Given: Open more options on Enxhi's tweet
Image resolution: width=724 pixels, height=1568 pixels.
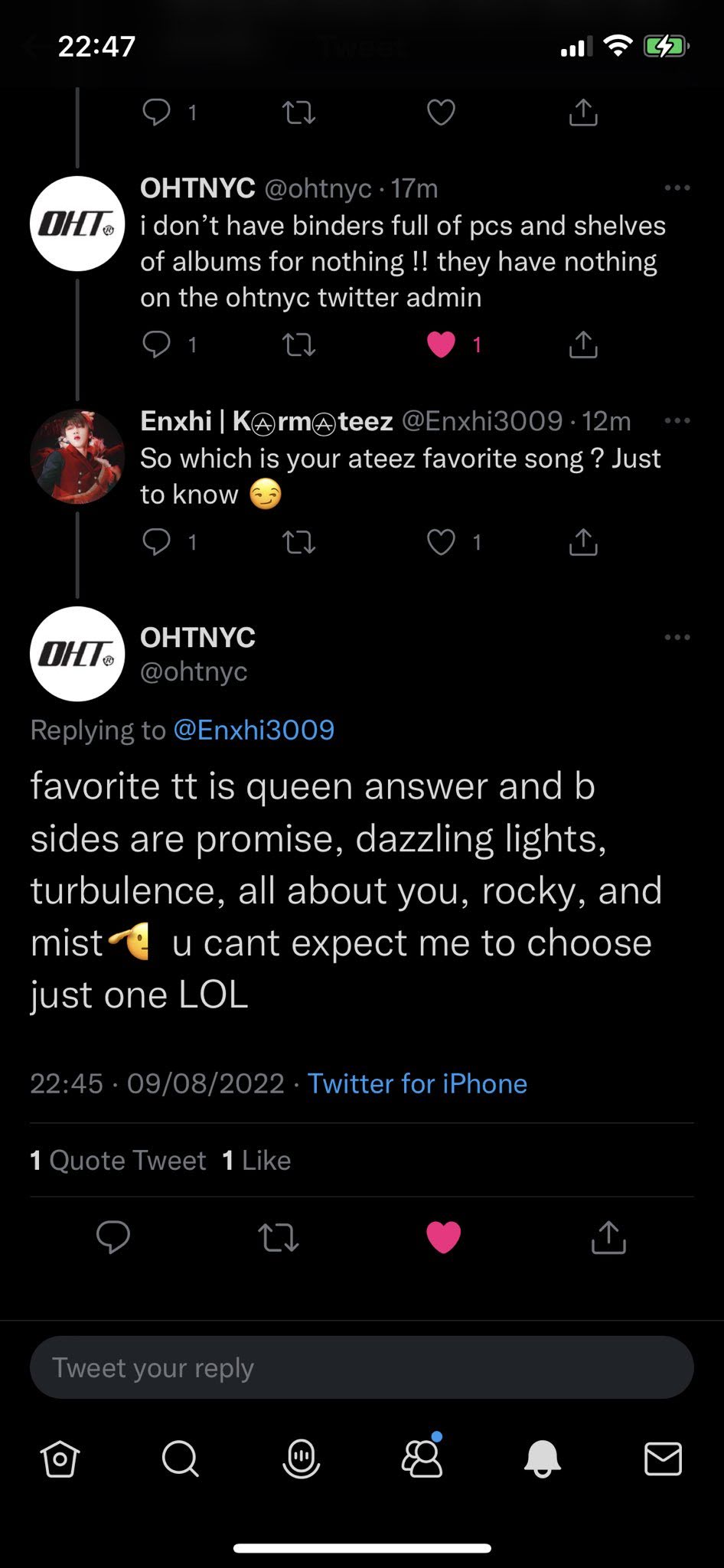Looking at the screenshot, I should (677, 420).
